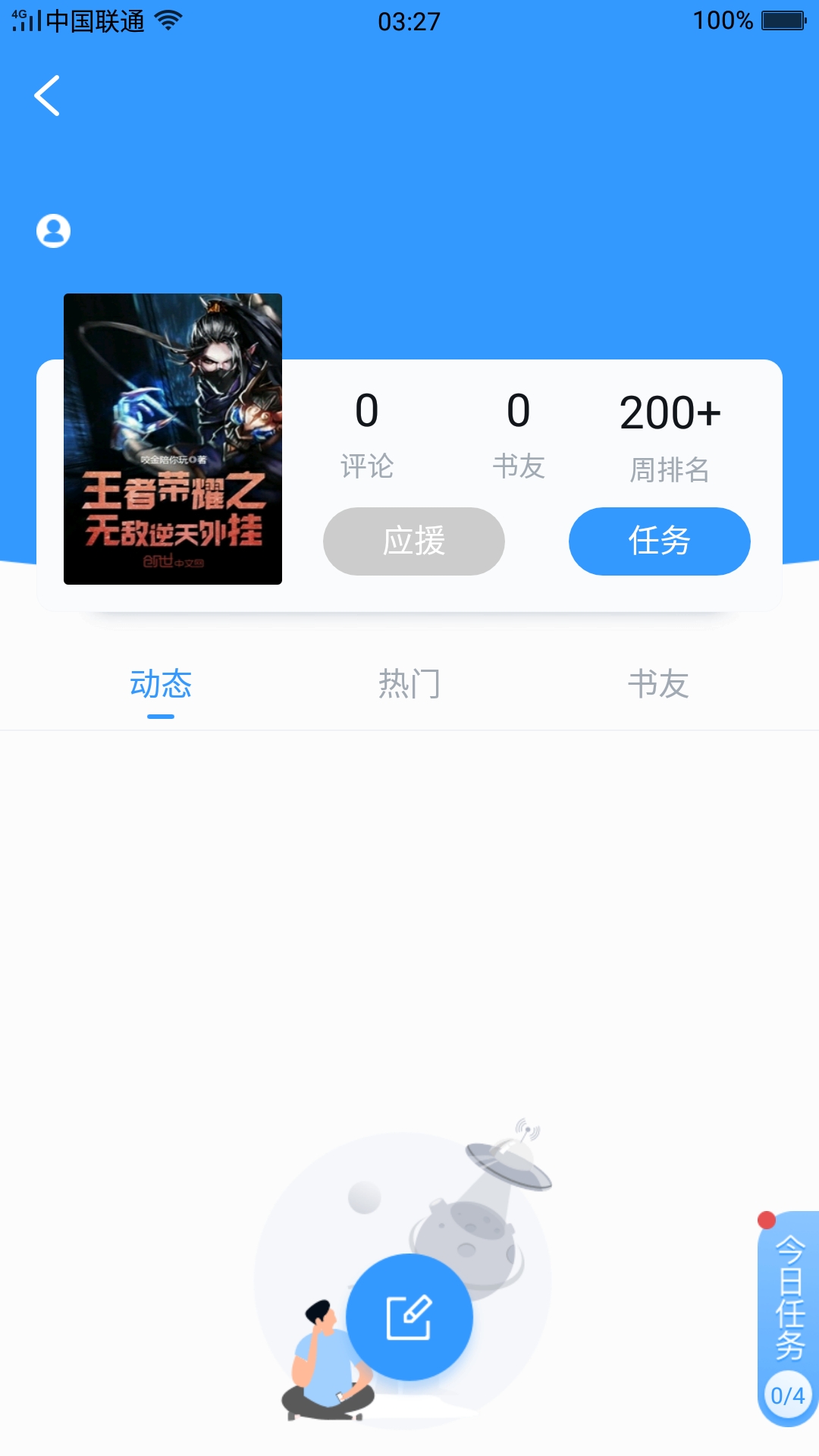The image size is (819, 1456).
Task: Switch to the 热门 tab
Action: coord(409,685)
